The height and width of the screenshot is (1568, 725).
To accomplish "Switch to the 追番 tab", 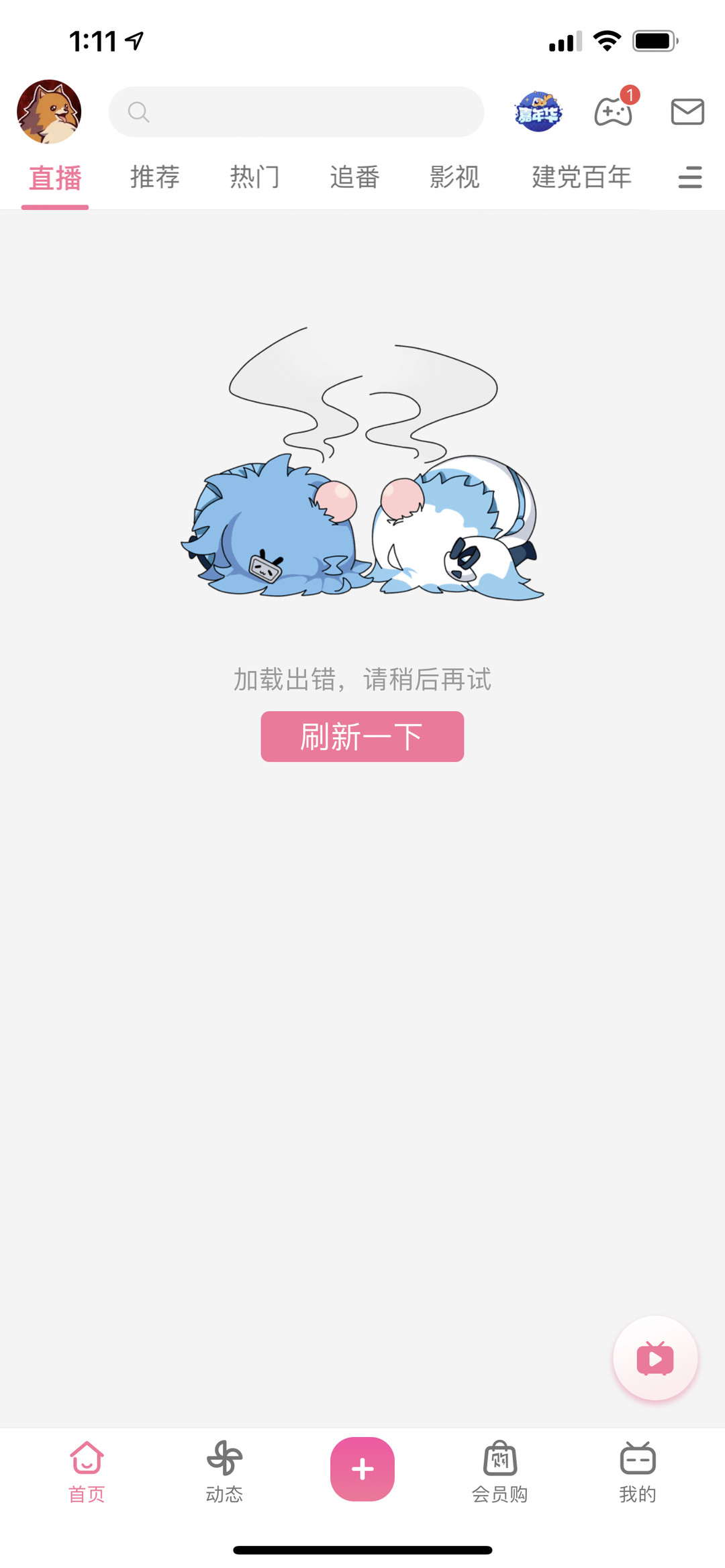I will pos(354,177).
